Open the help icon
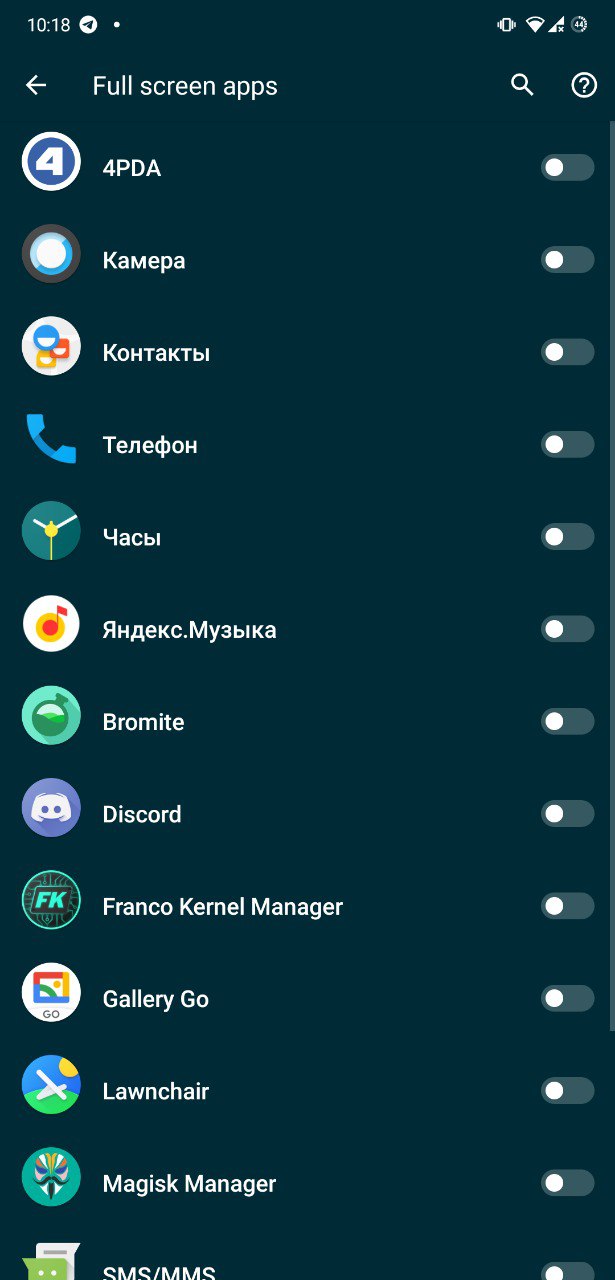This screenshot has height=1280, width=615. (584, 86)
